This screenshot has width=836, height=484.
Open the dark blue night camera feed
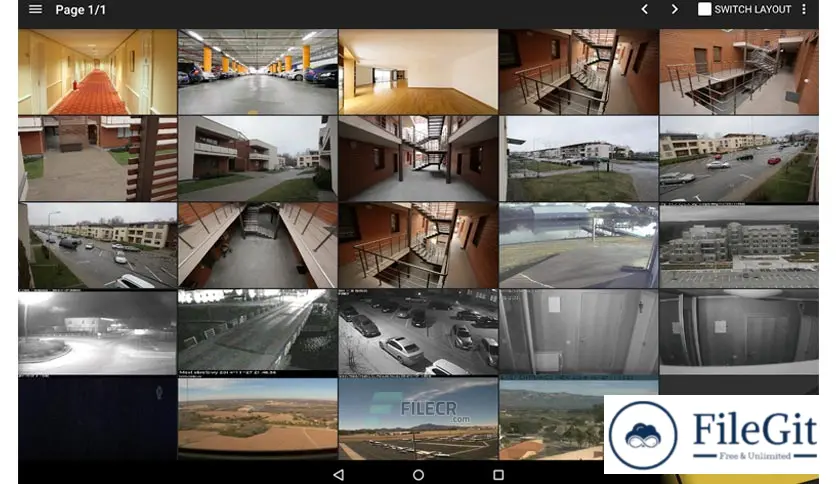[97, 418]
